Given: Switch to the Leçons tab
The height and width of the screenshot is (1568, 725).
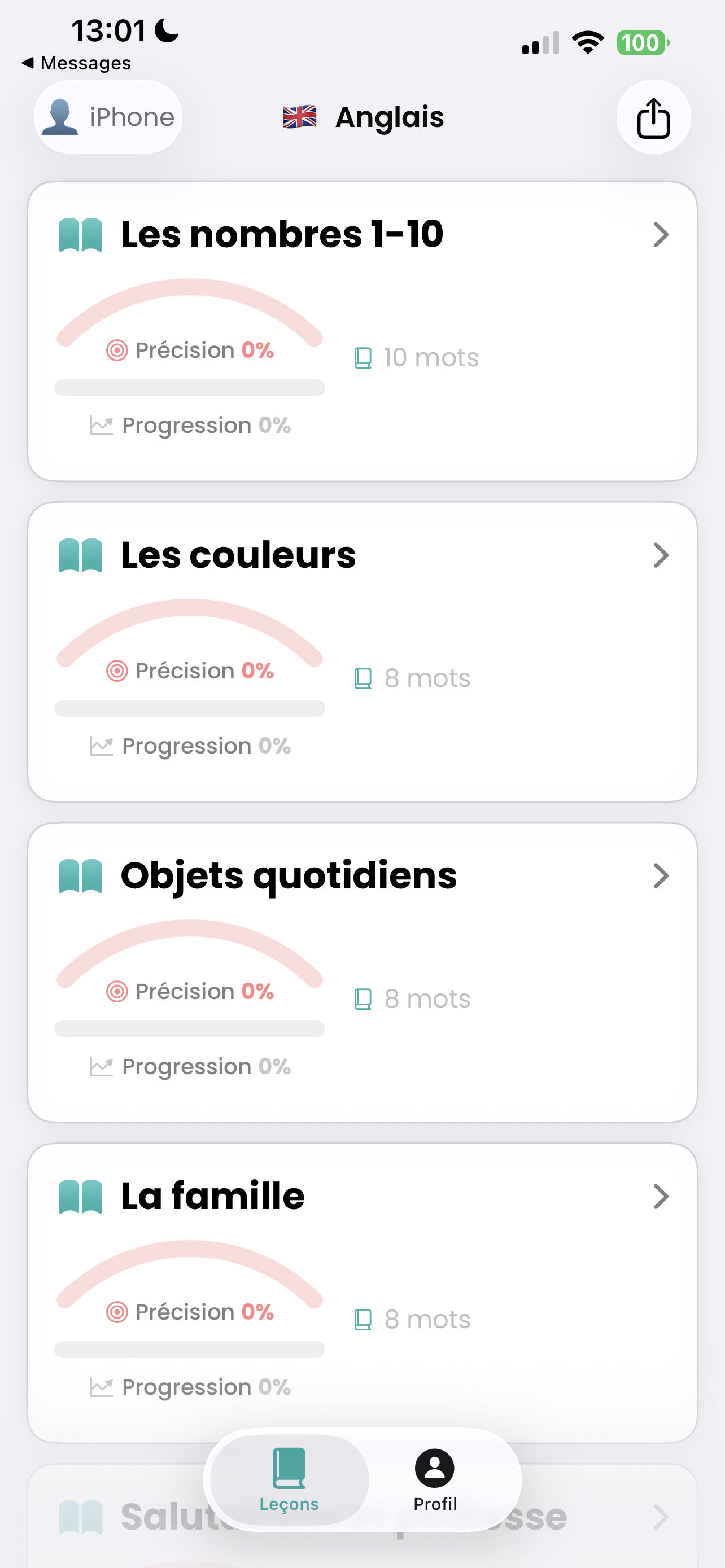Looking at the screenshot, I should 289,1480.
